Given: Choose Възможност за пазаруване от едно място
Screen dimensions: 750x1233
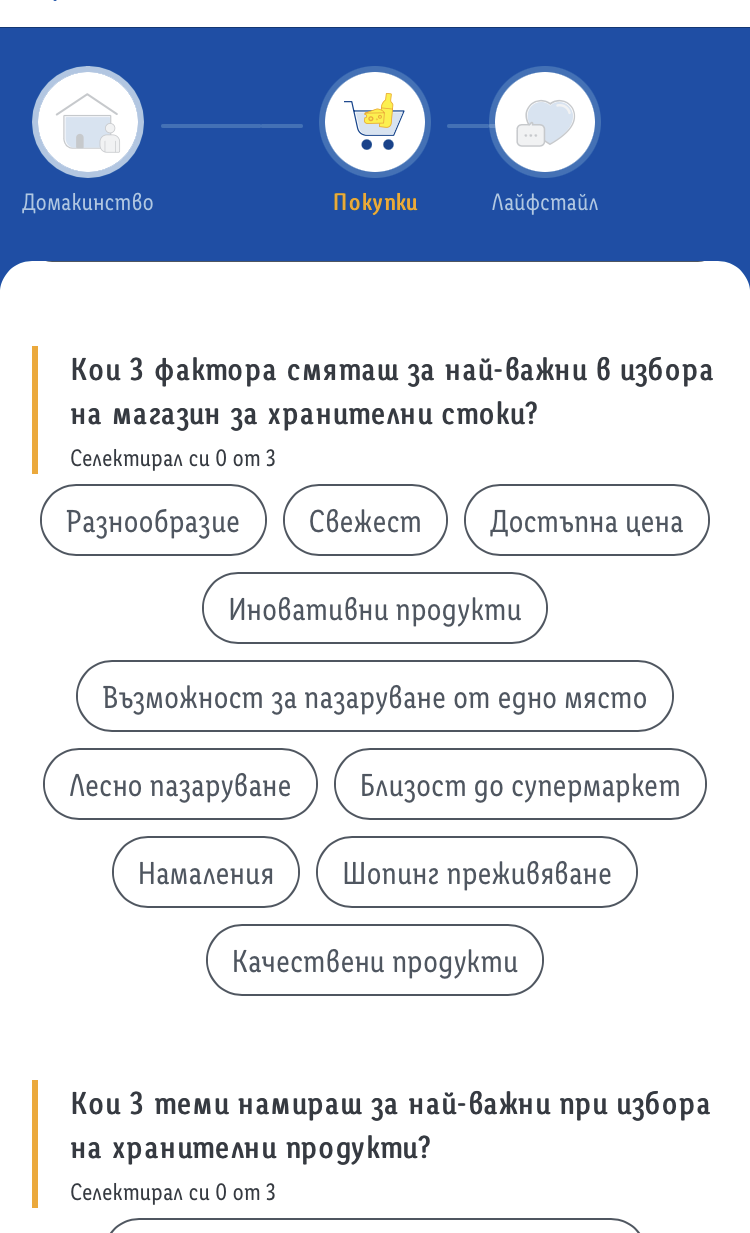Looking at the screenshot, I should click(x=375, y=696).
